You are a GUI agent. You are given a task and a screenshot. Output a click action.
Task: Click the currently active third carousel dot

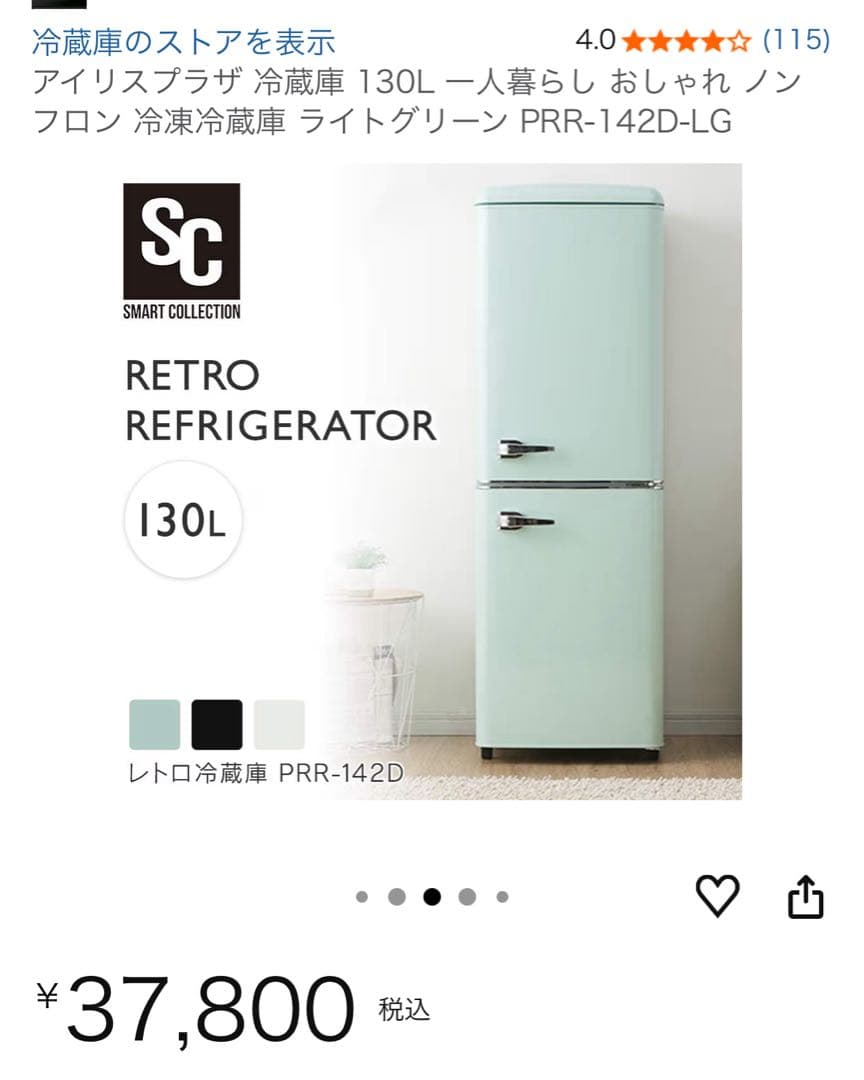coord(430,897)
